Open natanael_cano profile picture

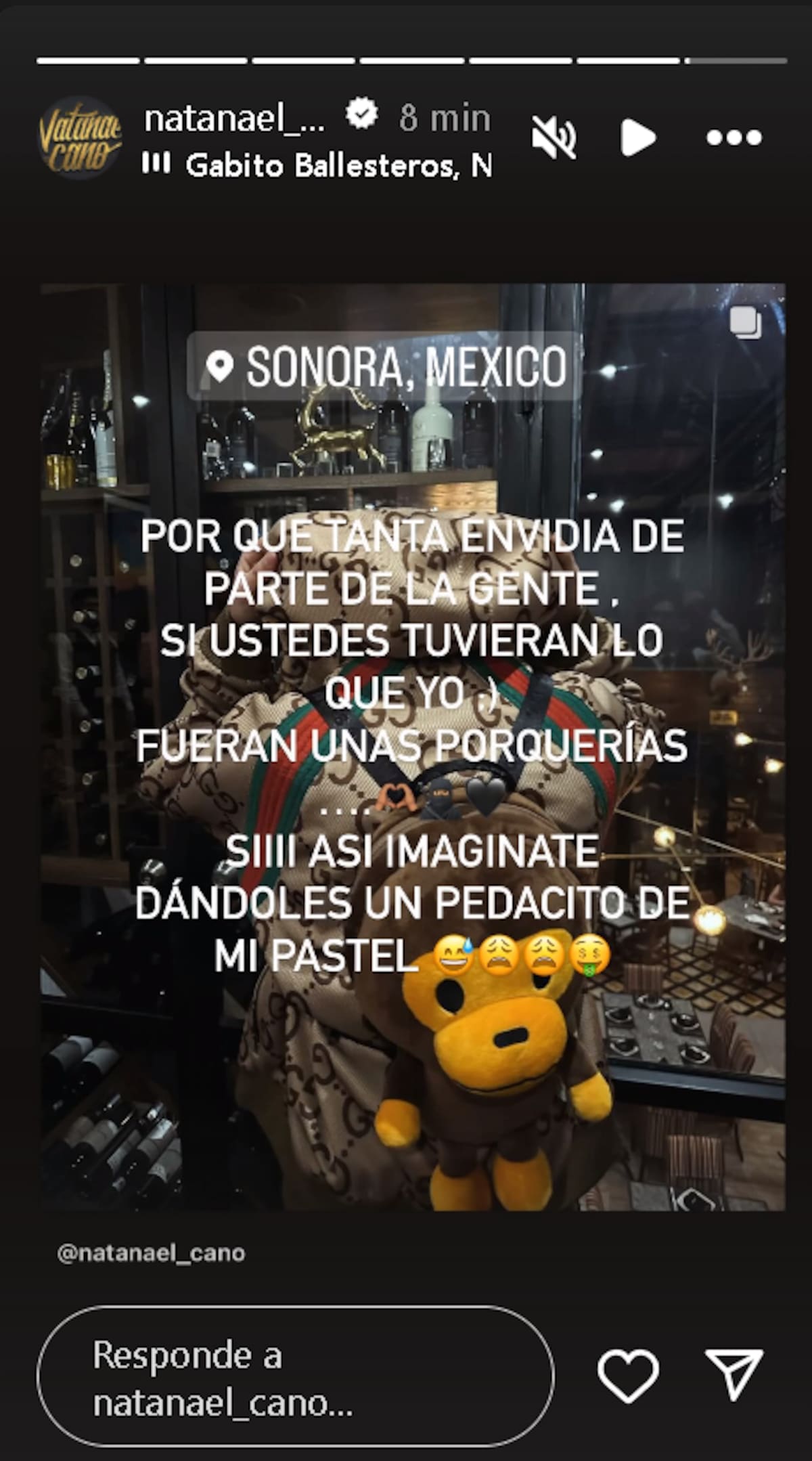79,137
